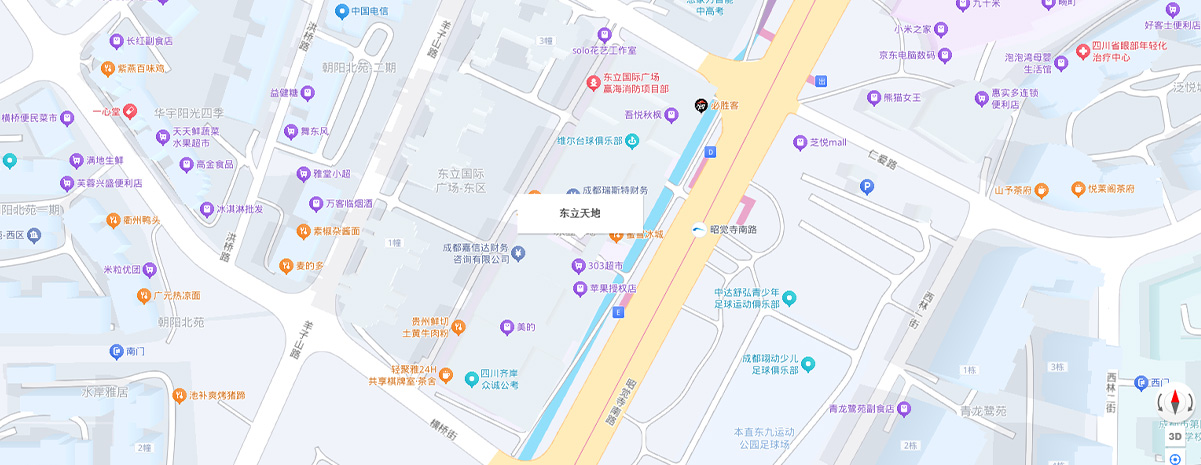The height and width of the screenshot is (465, 1201).
Task: Open the 一心堂 pharmacy marker
Action: [130, 111]
